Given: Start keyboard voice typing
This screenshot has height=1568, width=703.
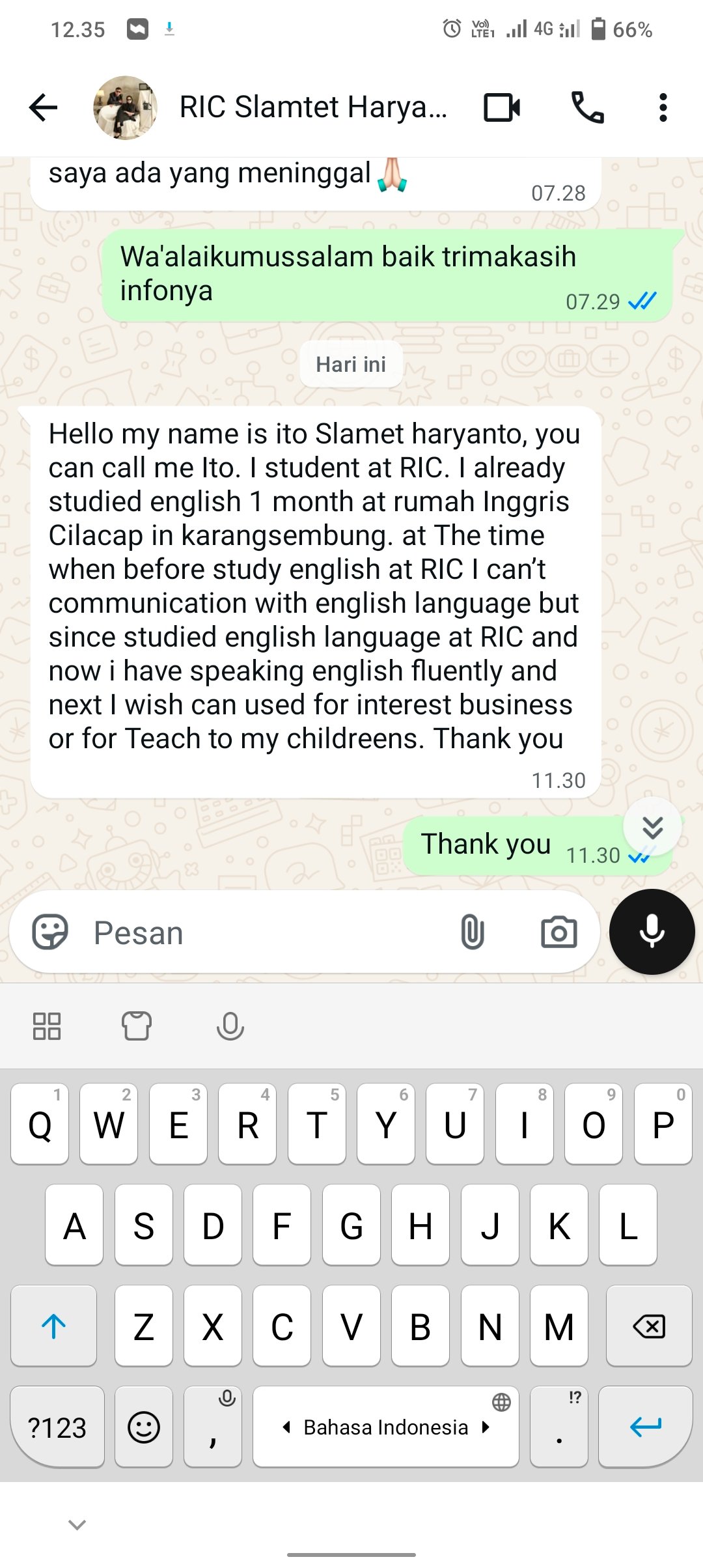Looking at the screenshot, I should 230,1026.
